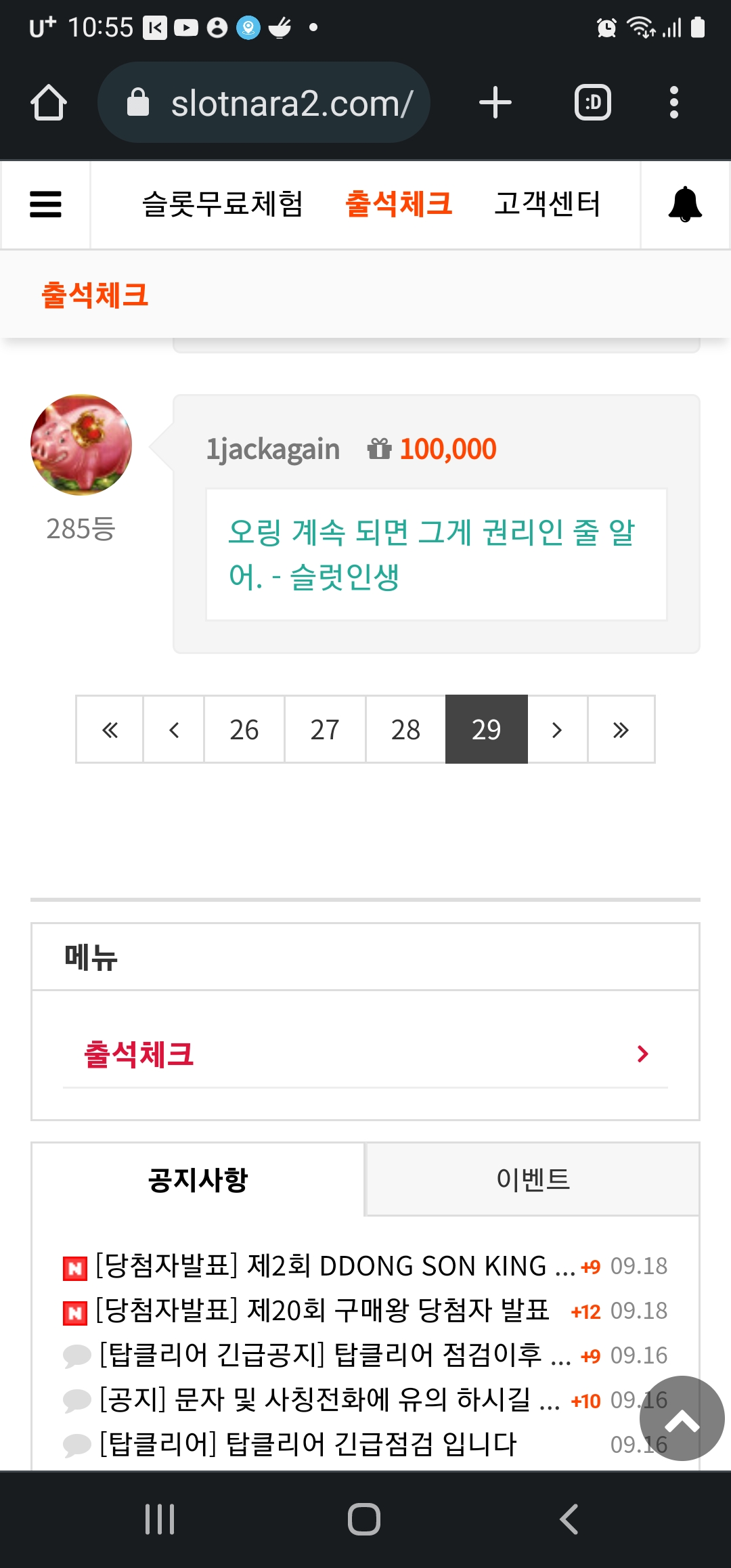Image resolution: width=731 pixels, height=1568 pixels.
Task: Open the browser overflow menu
Action: 673,102
